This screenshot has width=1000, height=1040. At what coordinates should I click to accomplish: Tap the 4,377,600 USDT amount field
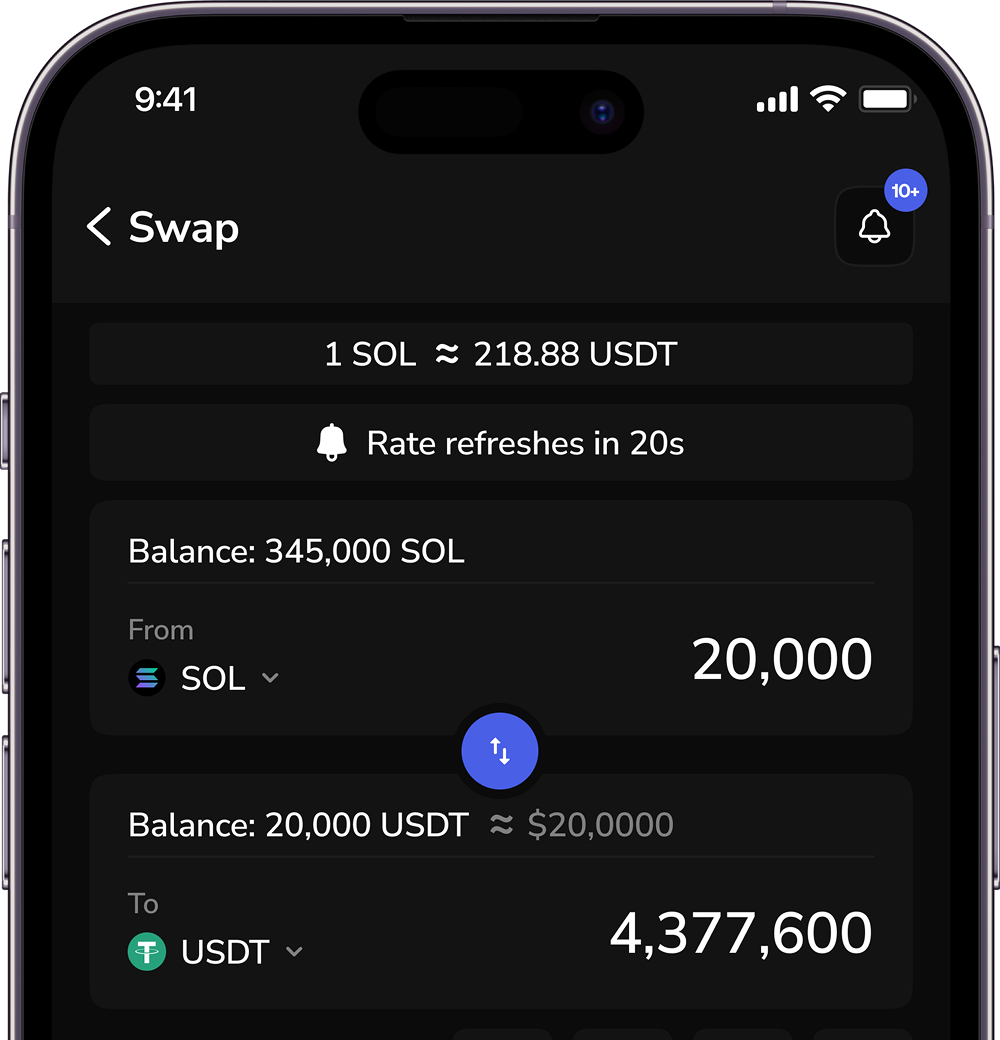coord(741,932)
